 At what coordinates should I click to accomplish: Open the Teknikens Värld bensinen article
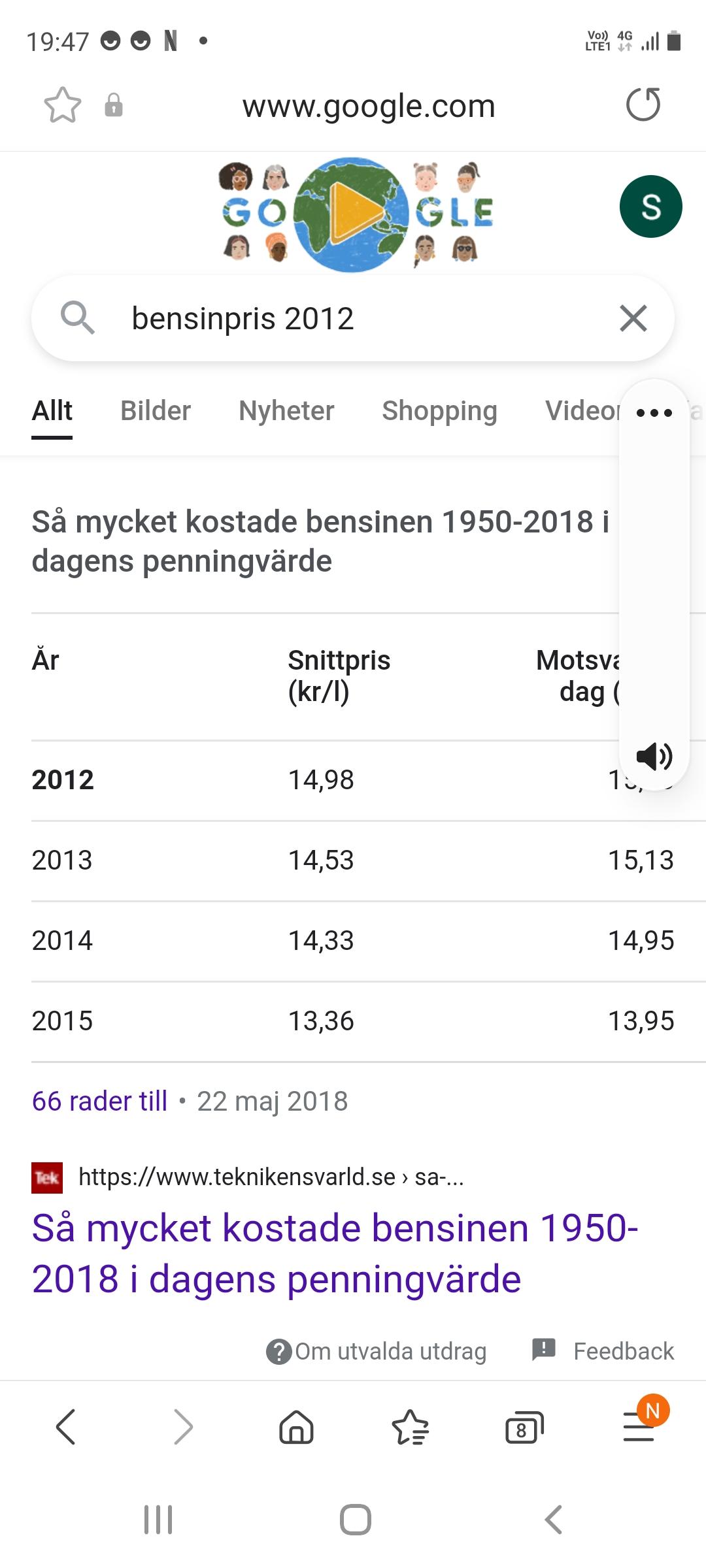click(335, 1253)
